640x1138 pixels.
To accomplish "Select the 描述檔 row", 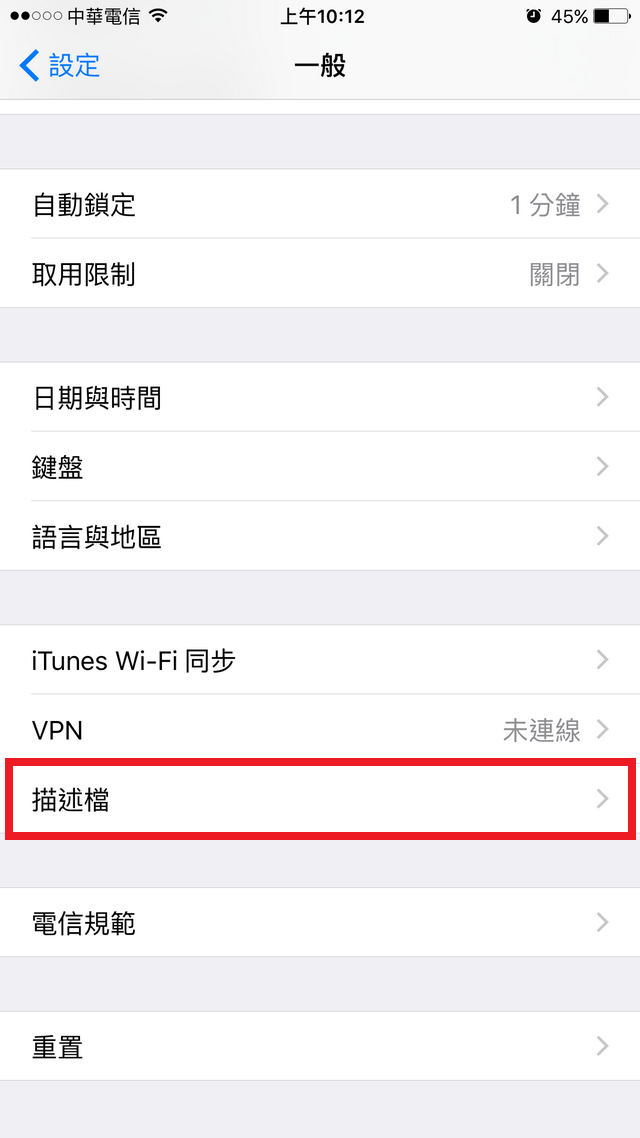I will pos(320,799).
